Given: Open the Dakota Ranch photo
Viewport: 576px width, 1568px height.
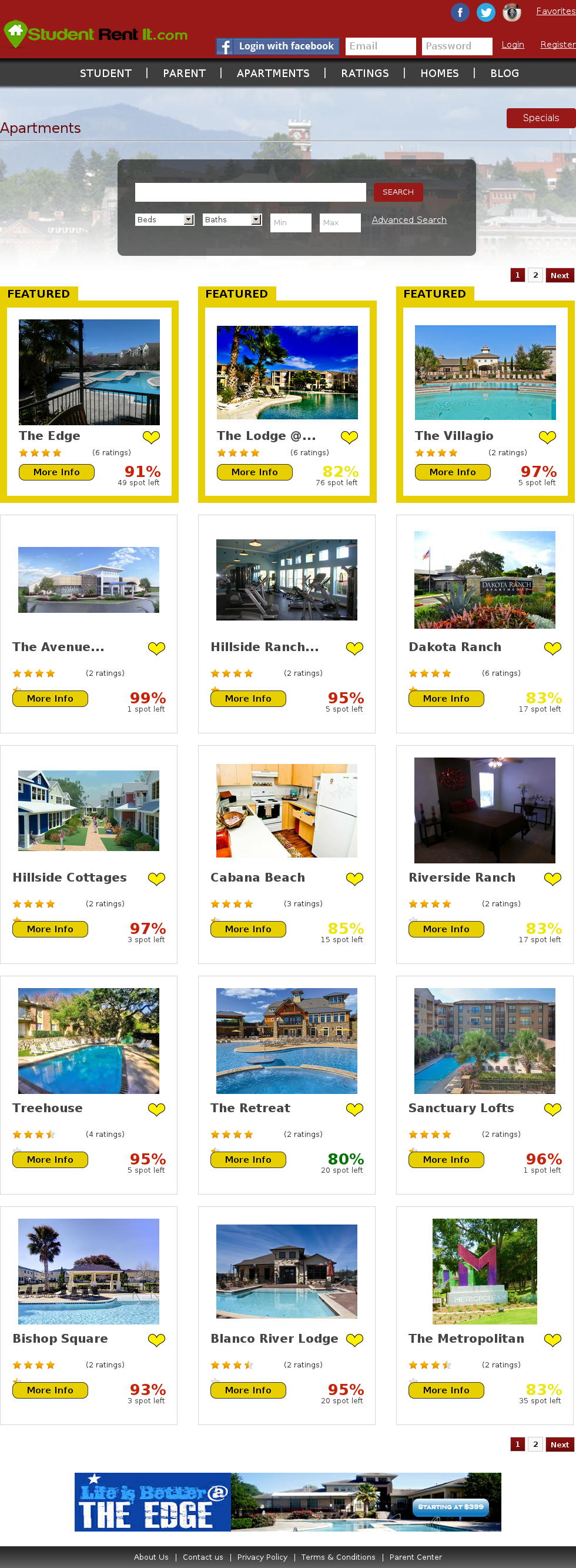Looking at the screenshot, I should (x=484, y=579).
